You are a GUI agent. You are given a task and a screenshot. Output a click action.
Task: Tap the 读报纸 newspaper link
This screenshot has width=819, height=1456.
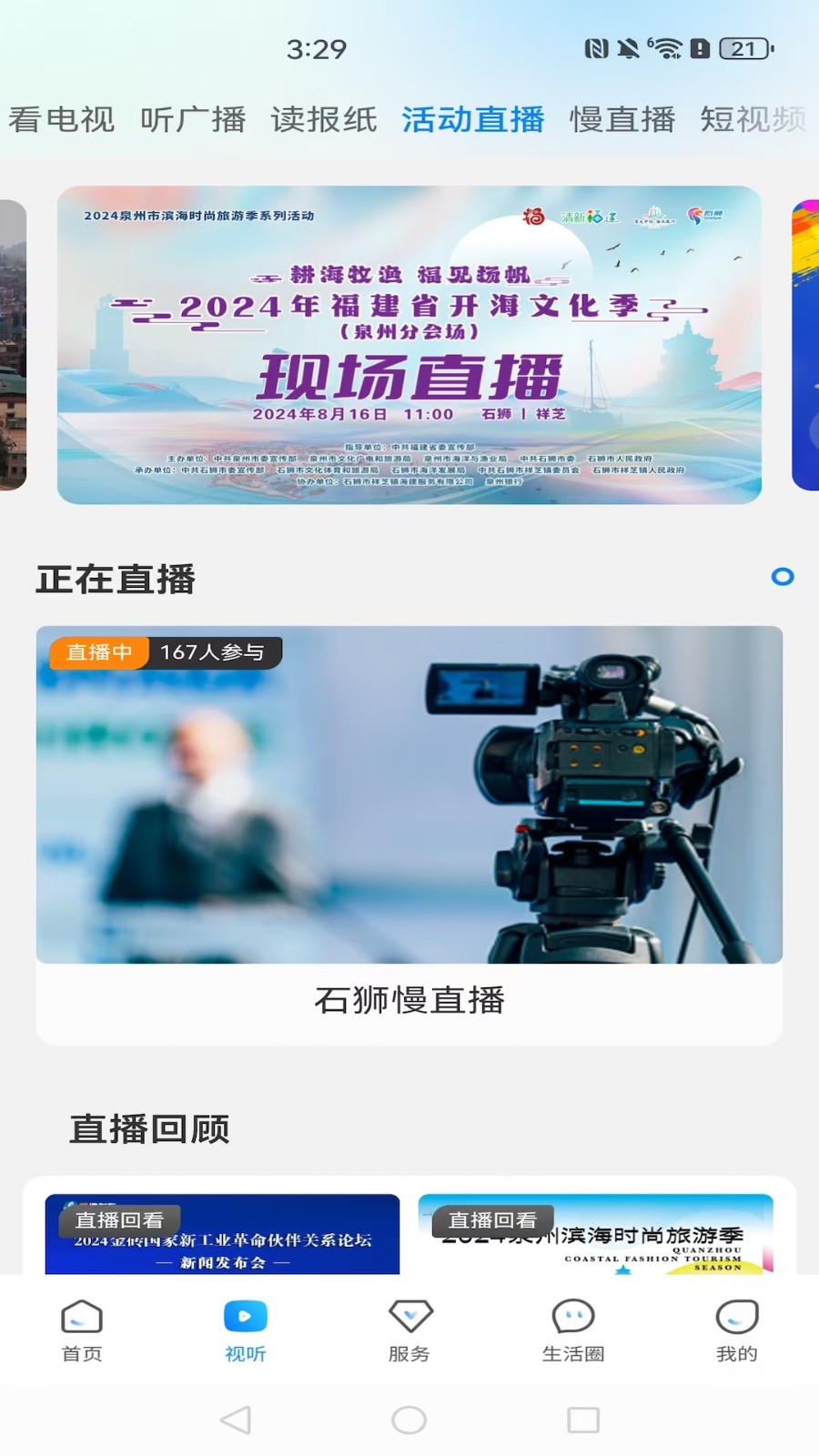[323, 118]
